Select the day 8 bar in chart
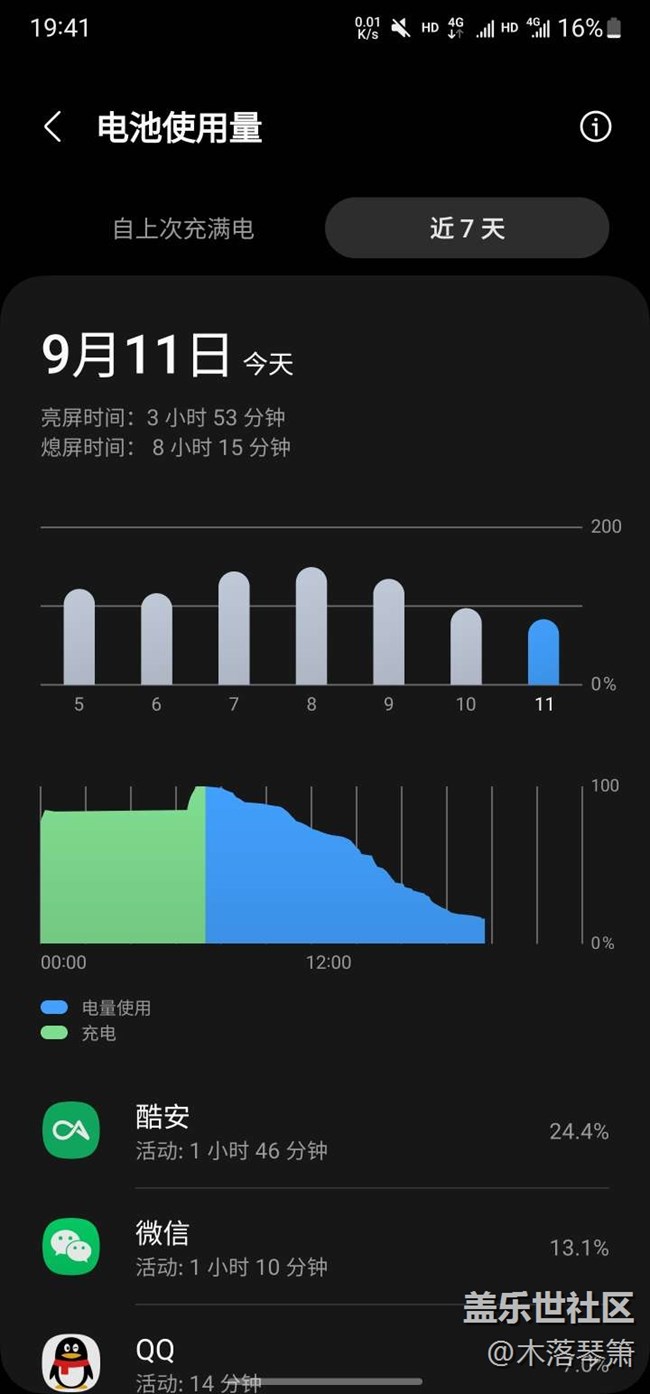Viewport: 650px width, 1394px height. (x=311, y=627)
